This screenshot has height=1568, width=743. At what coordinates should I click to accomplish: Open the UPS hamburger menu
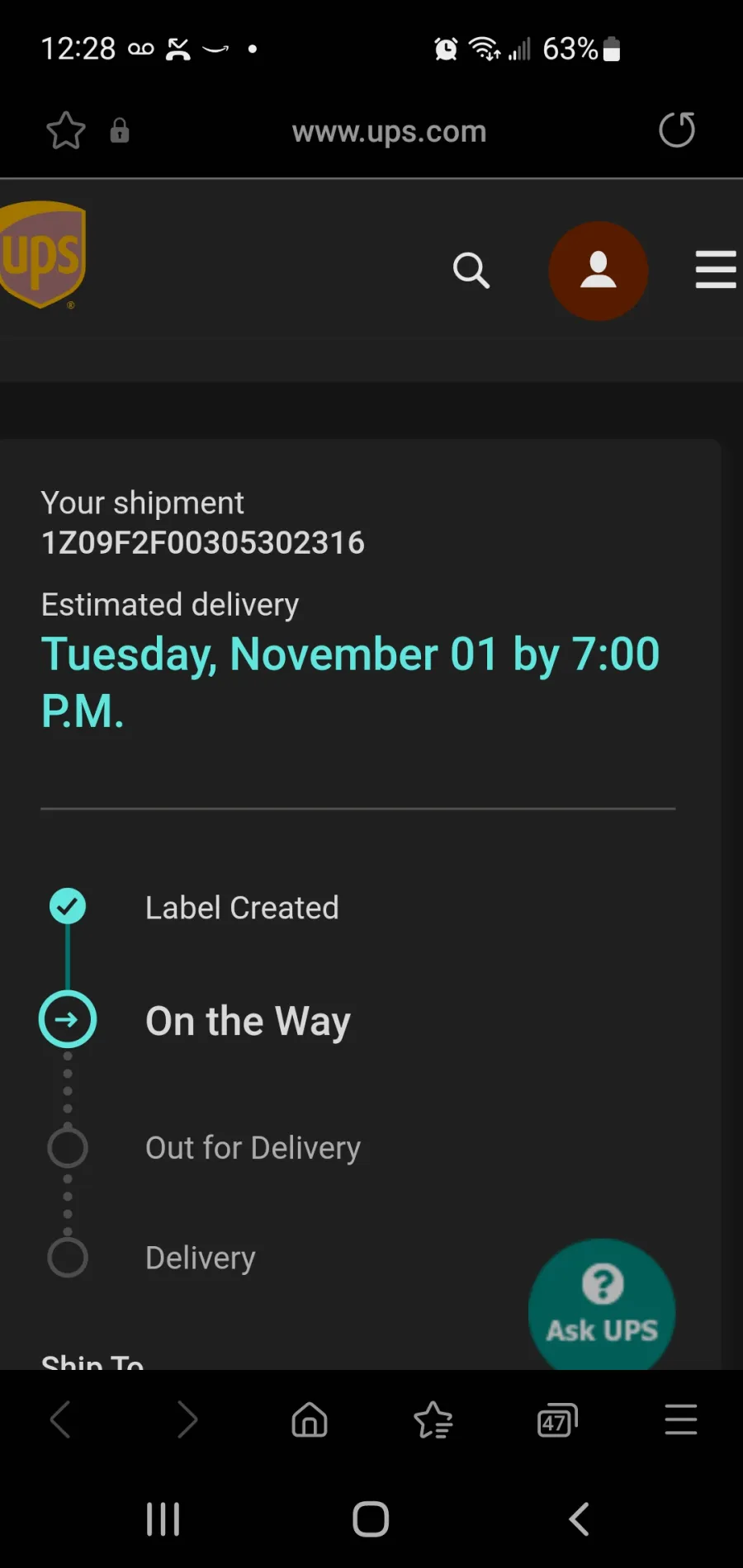click(715, 270)
